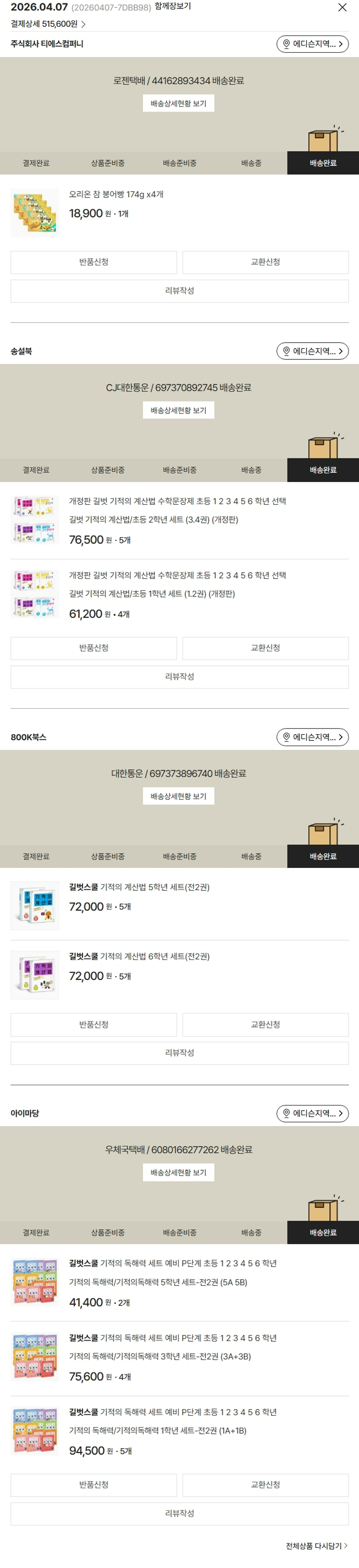Screen dimensions: 359x1568
Task: Open 기적의 계산법 6학년 세트 product
Action: tap(139, 956)
